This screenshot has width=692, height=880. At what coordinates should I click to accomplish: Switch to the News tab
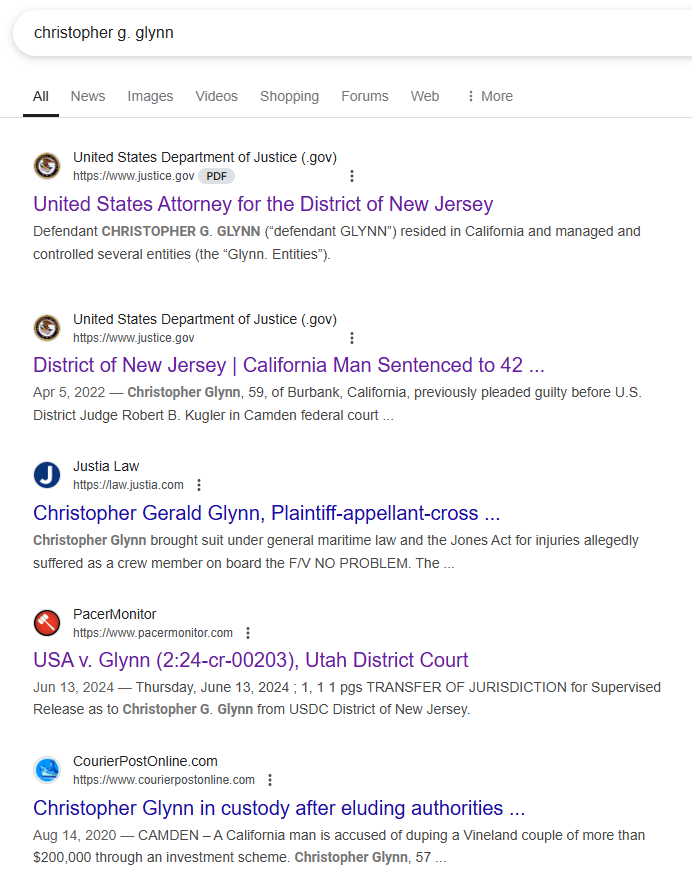pyautogui.click(x=88, y=96)
